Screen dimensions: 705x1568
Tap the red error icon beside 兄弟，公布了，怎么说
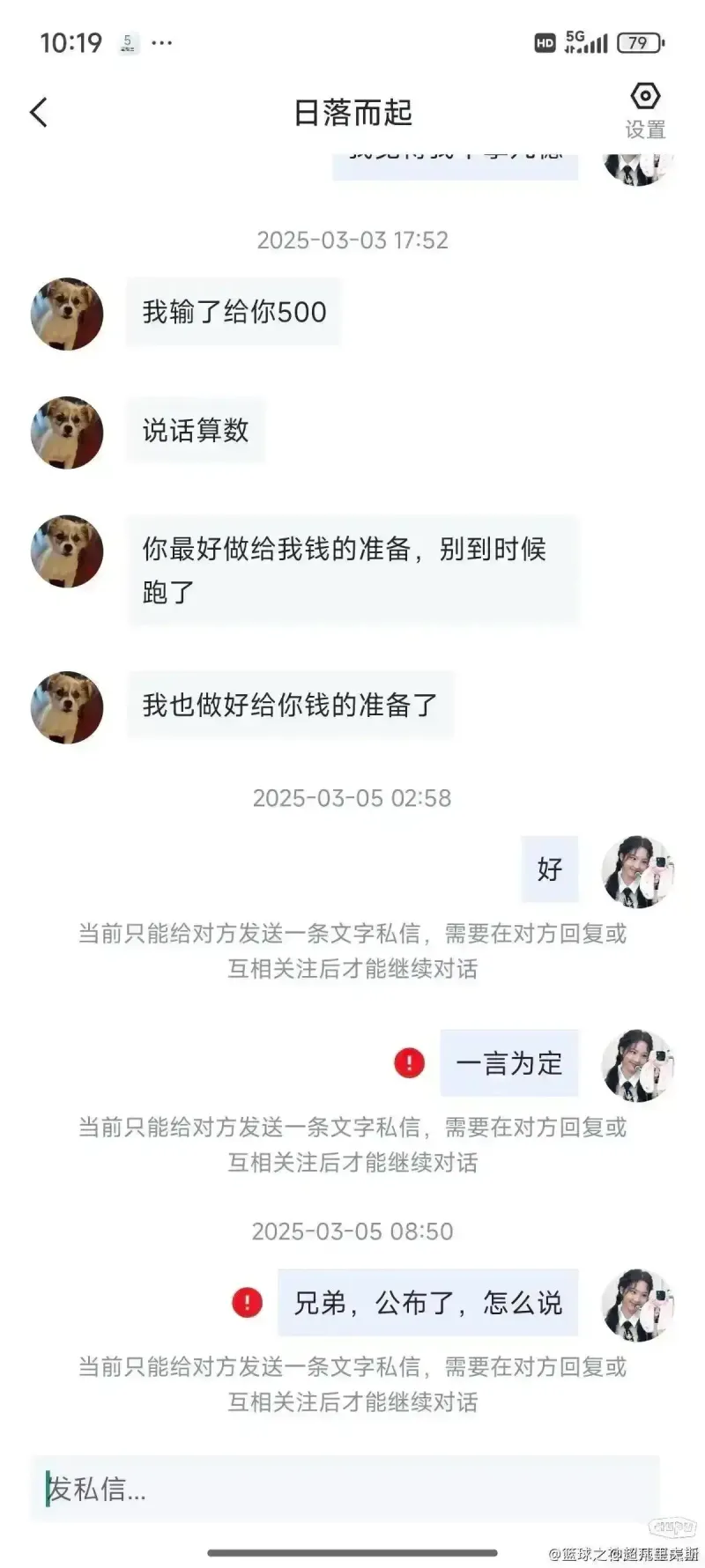(247, 1302)
